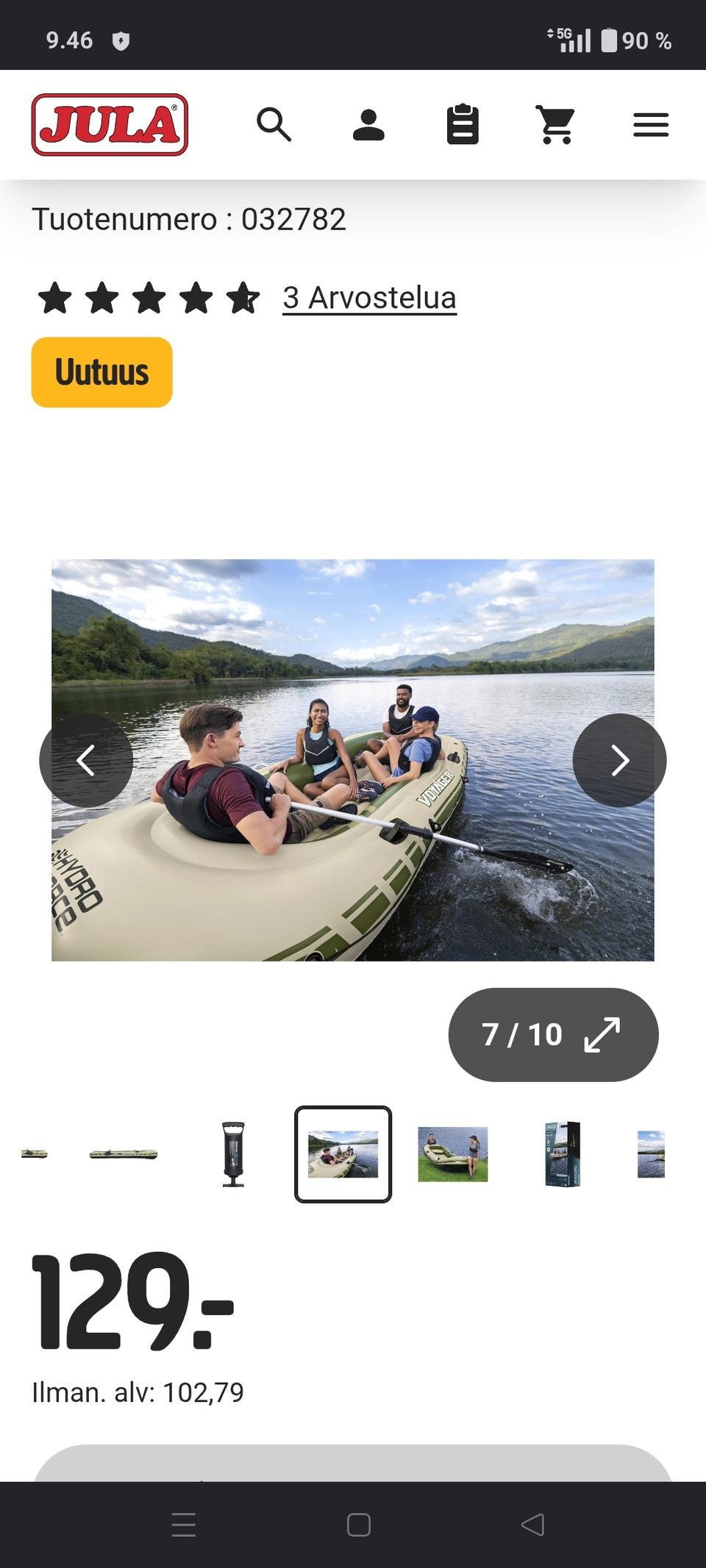The height and width of the screenshot is (1568, 706).
Task: Open the main boat photo
Action: [353, 760]
